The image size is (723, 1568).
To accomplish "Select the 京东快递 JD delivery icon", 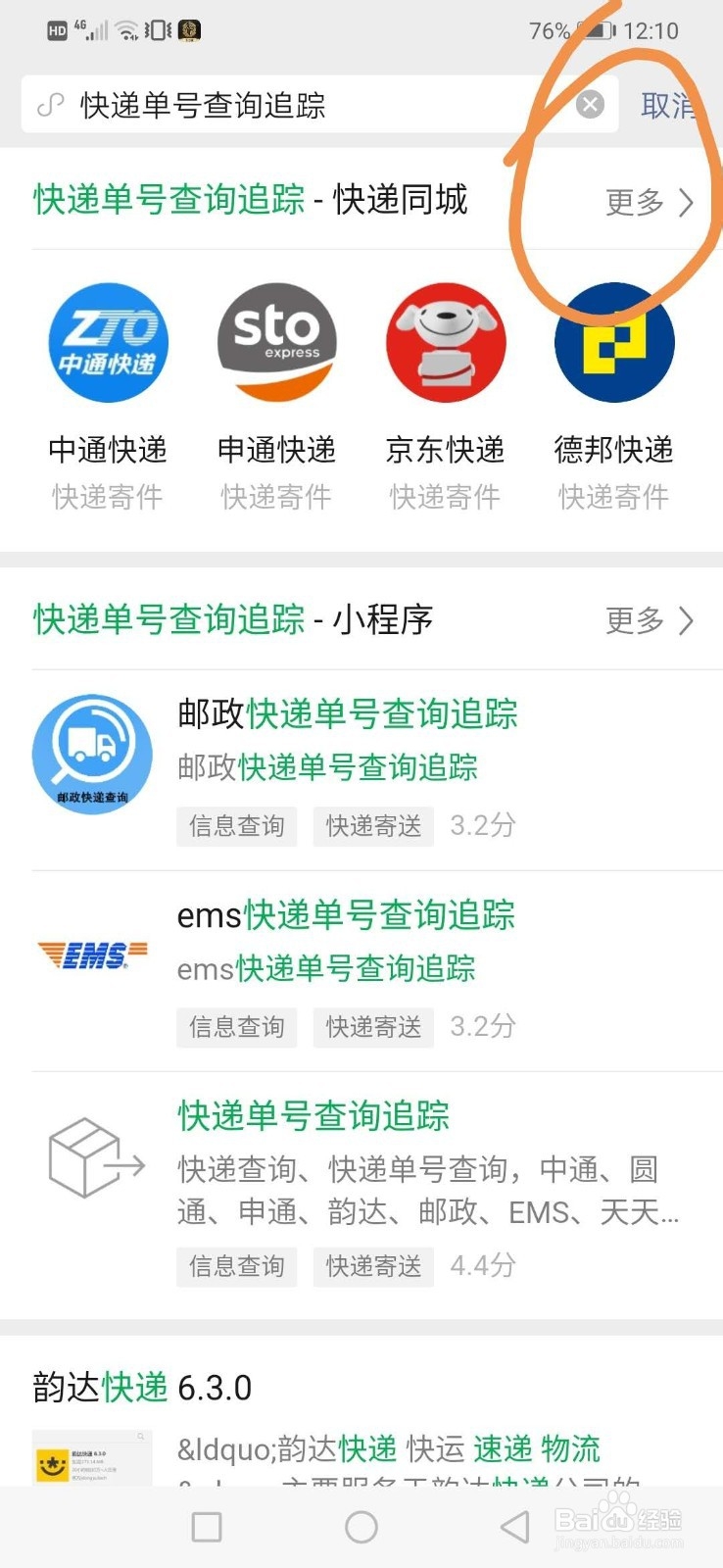I will [x=446, y=343].
